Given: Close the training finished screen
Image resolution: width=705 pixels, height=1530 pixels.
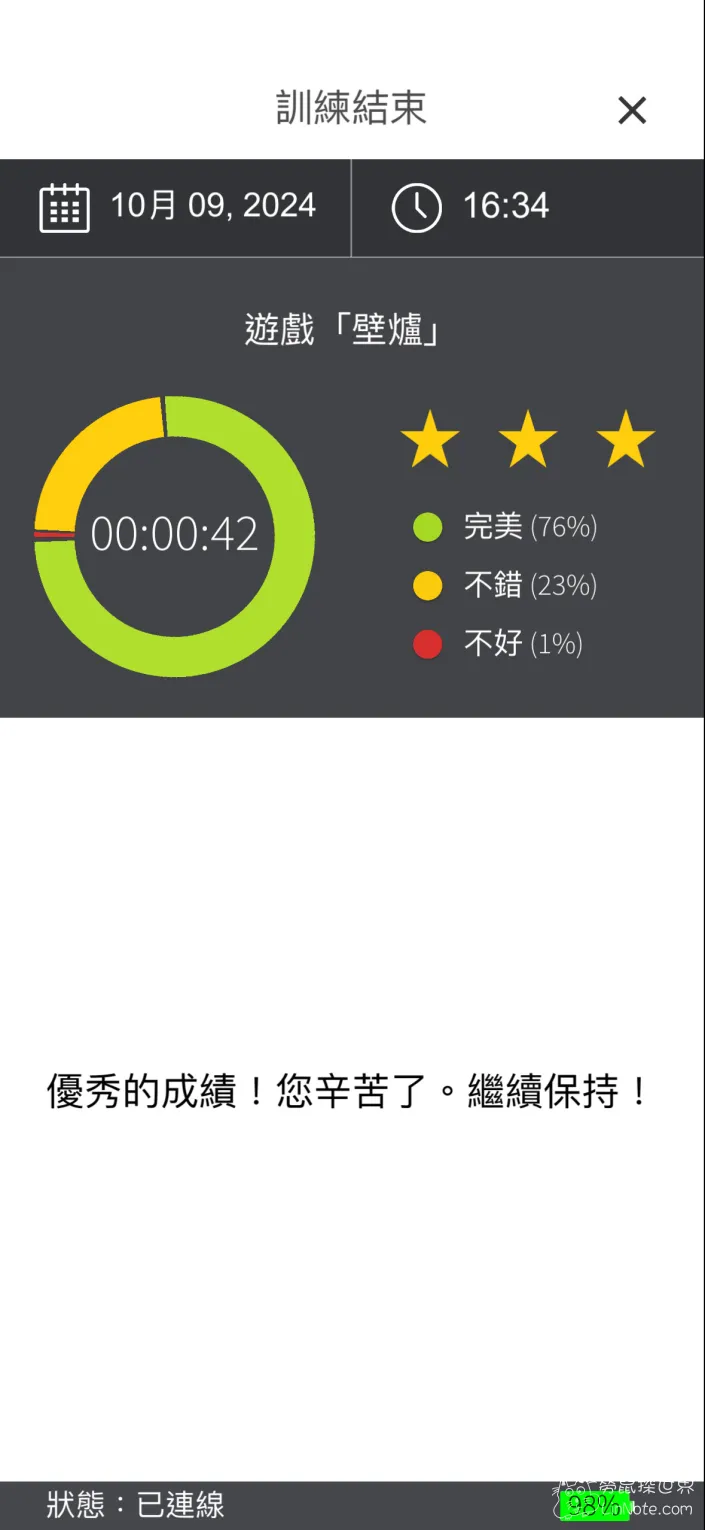Looking at the screenshot, I should [x=632, y=110].
